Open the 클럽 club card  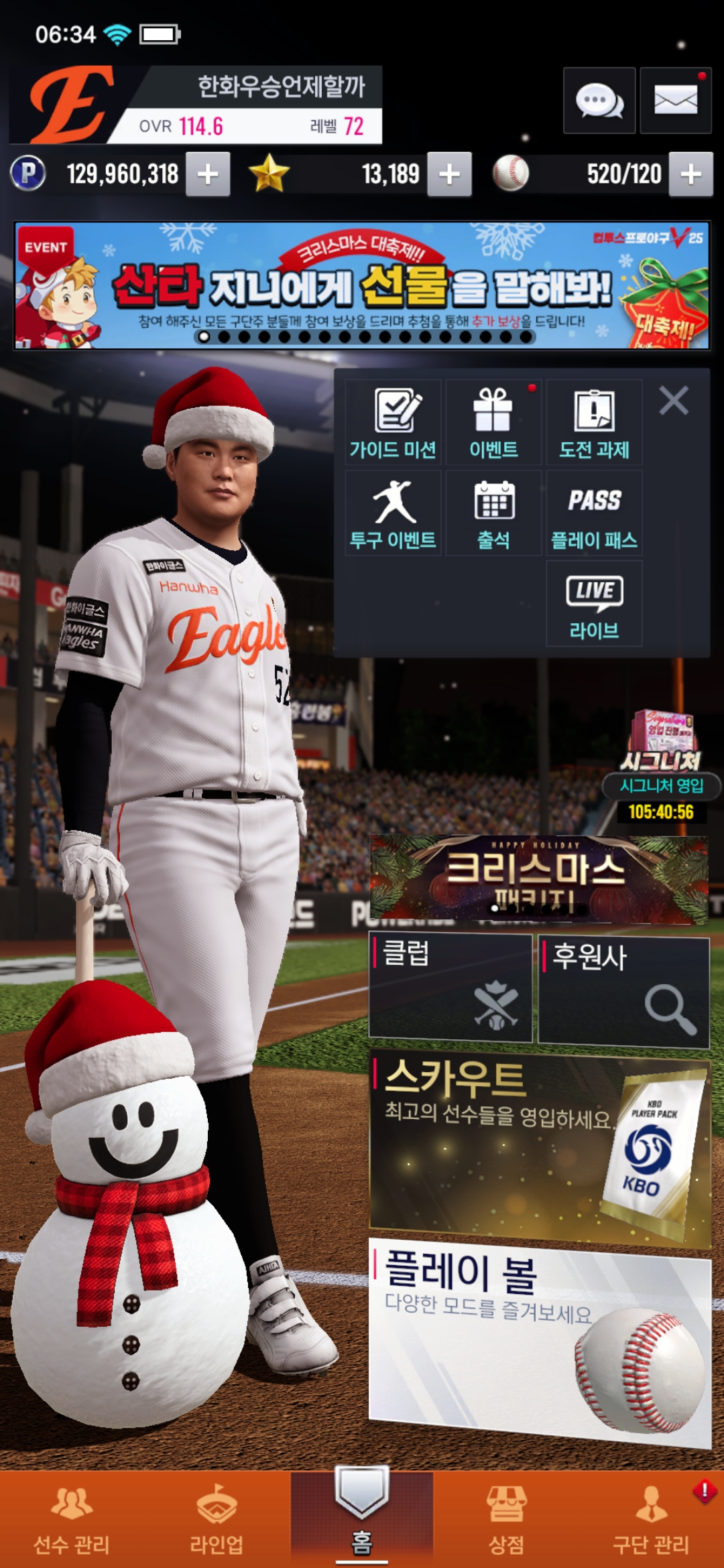(x=450, y=989)
